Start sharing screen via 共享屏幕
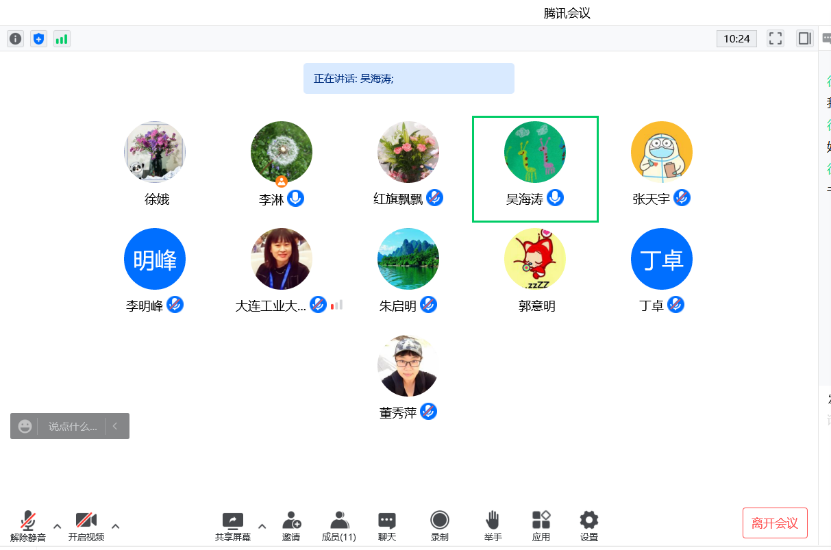The height and width of the screenshot is (550, 831). tap(232, 524)
